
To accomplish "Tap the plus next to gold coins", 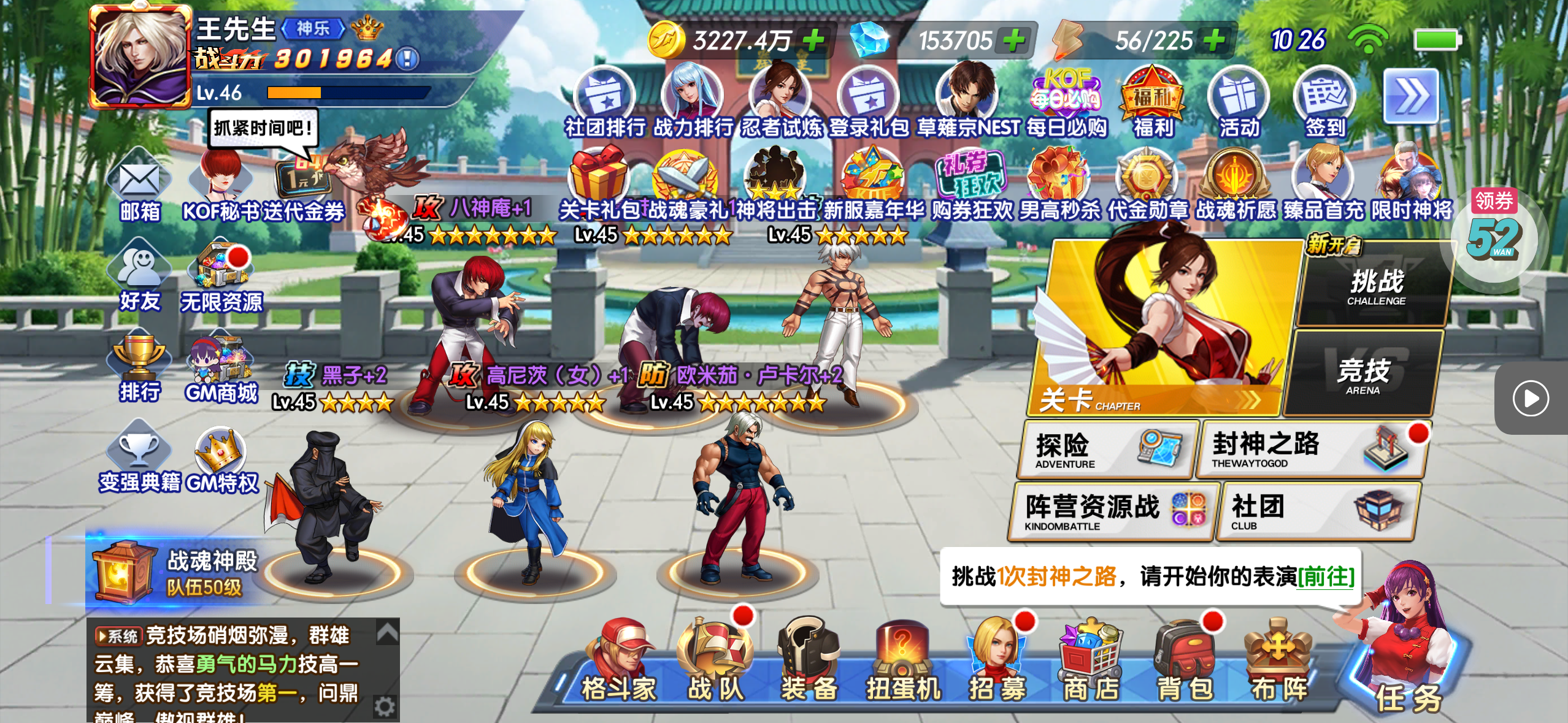I will [x=813, y=40].
